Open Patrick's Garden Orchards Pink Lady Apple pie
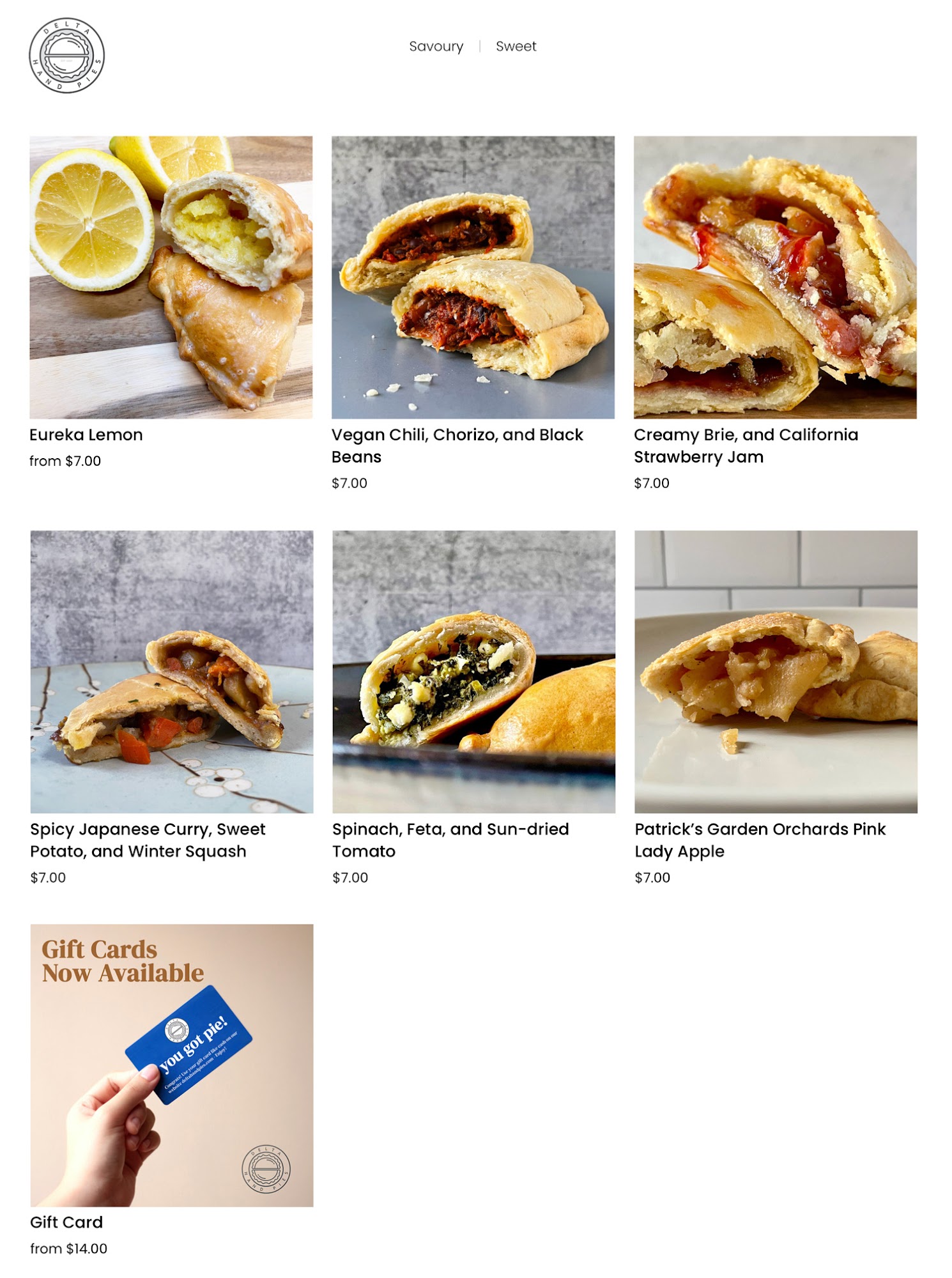 coord(776,672)
